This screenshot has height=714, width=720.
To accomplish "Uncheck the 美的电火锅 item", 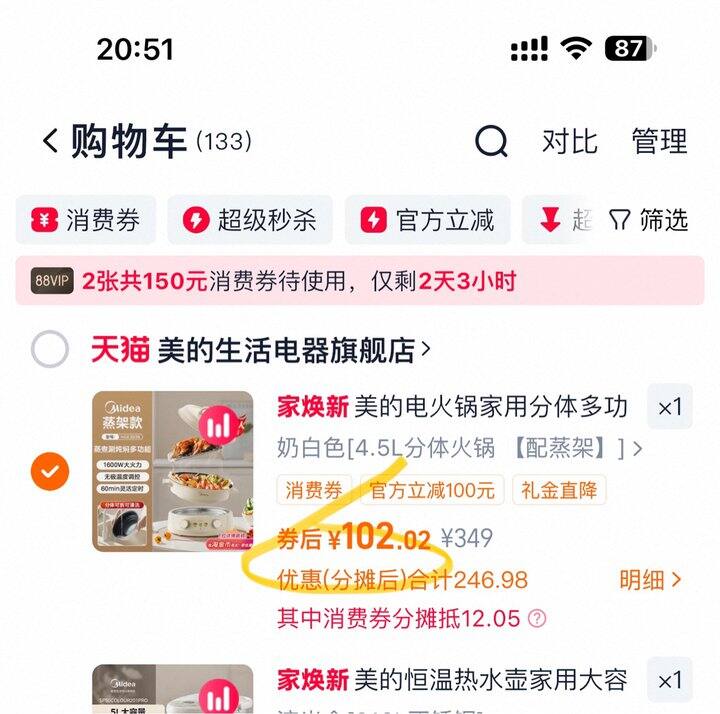I will click(x=50, y=471).
